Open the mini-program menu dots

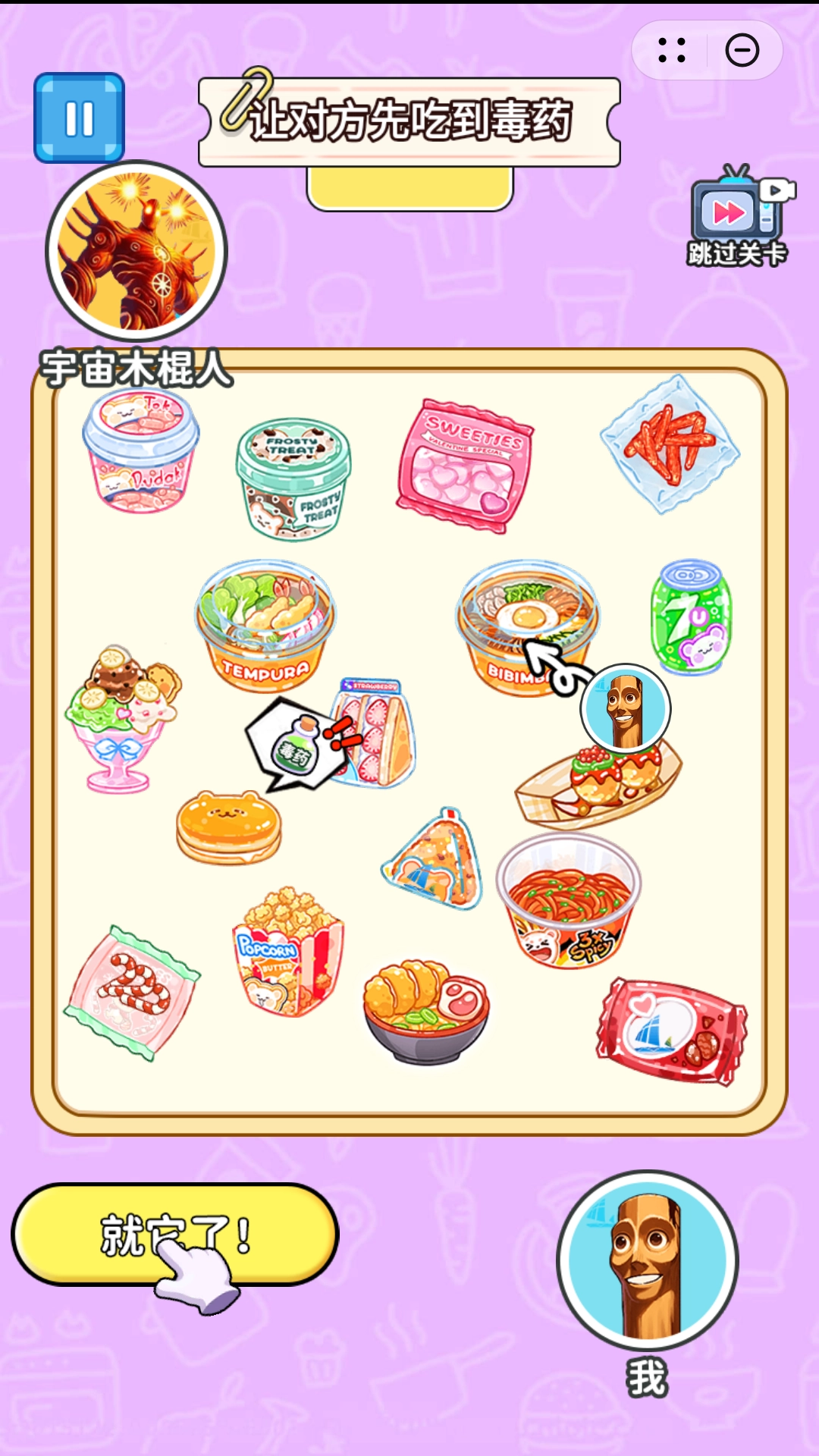click(672, 51)
